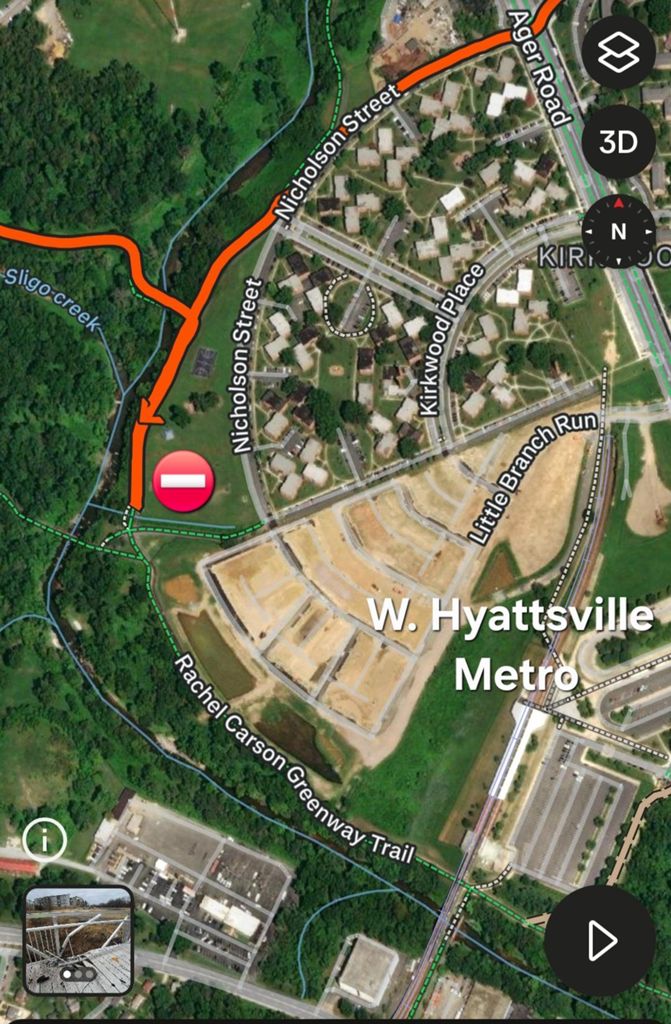Switch the map to 3D view
671x1024 pixels.
(618, 142)
